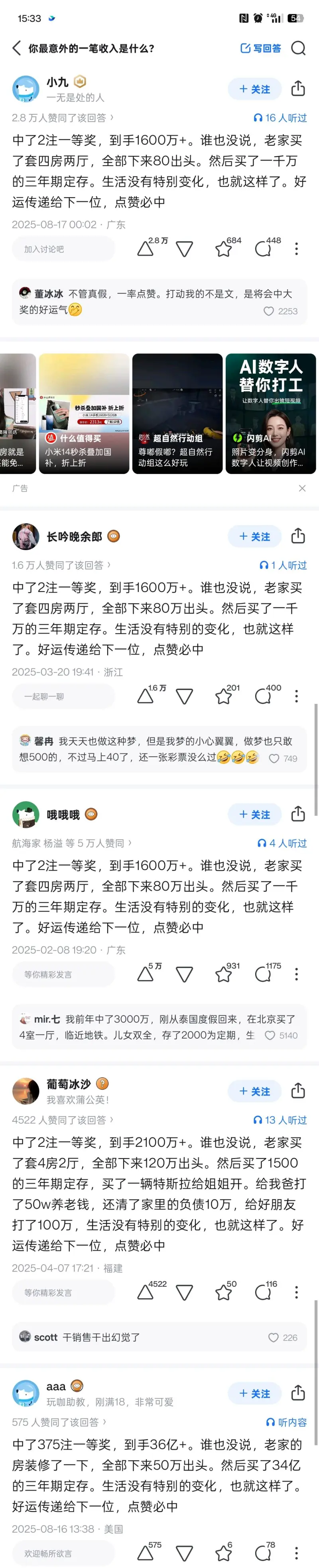Listen to 葡萄冰沙's answer (13 人听过)
Screen dimensions: 319x1568
[280, 1119]
